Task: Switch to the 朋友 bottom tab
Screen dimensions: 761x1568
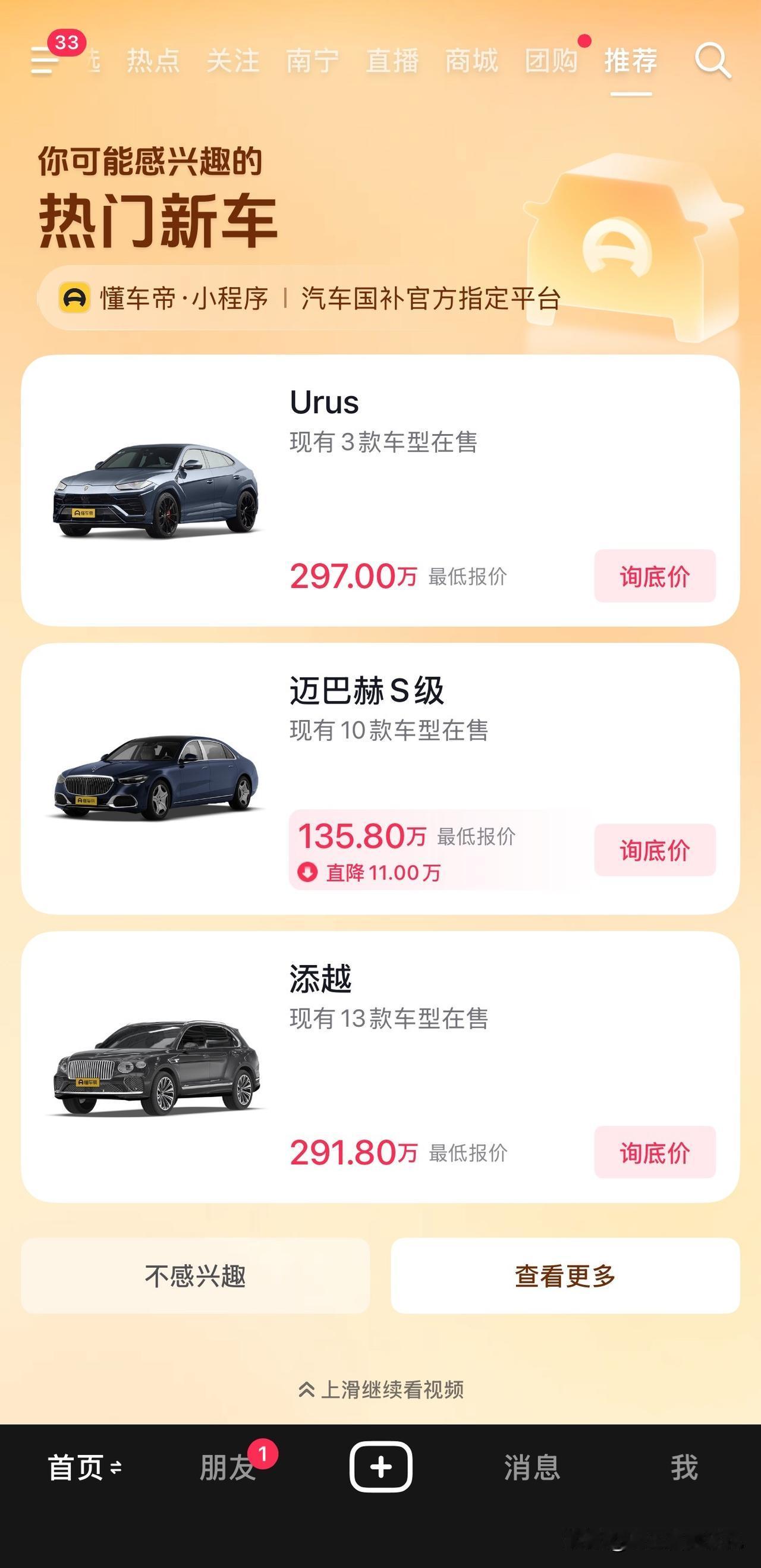Action: (x=227, y=1468)
